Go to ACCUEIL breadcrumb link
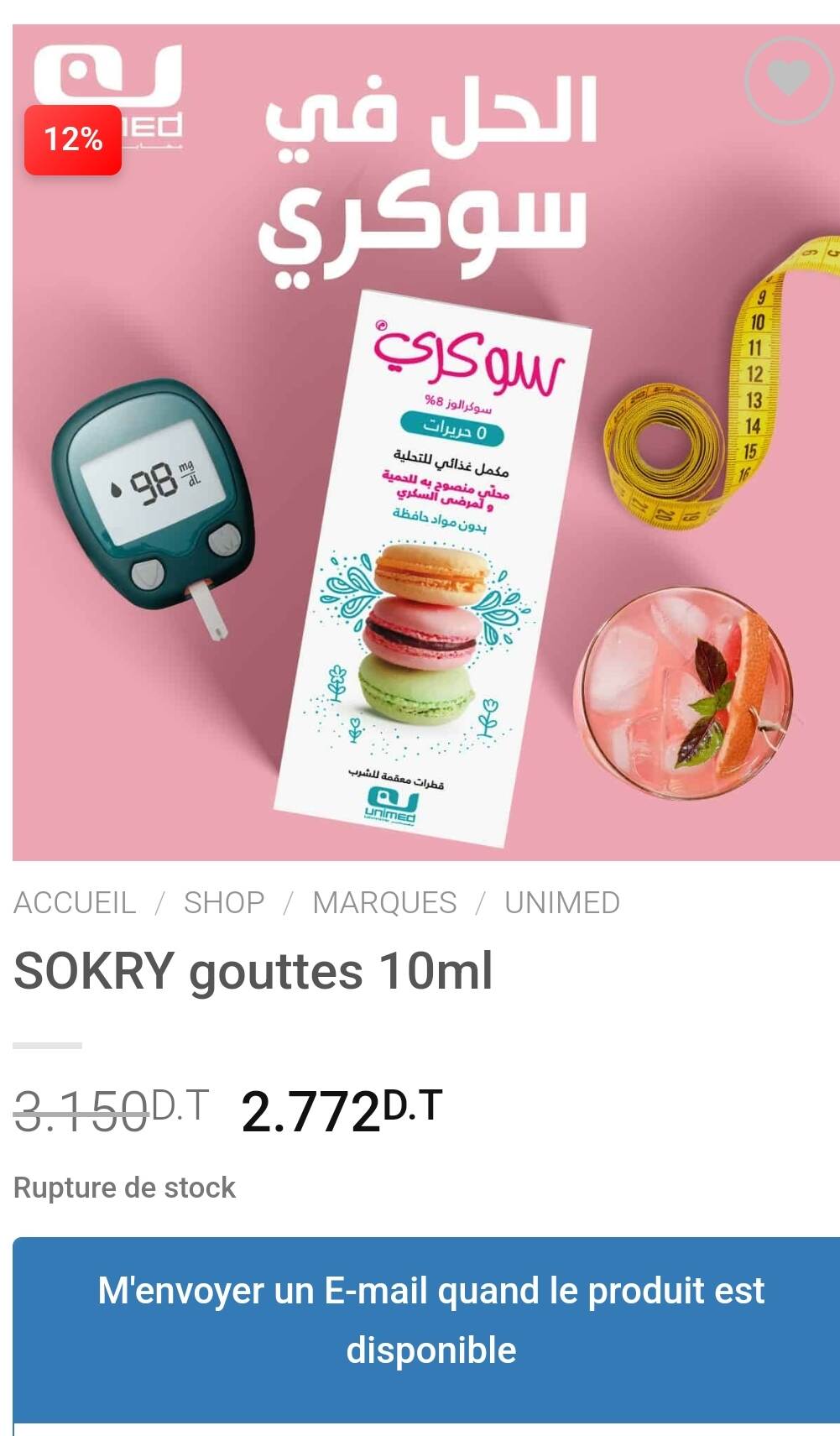This screenshot has height=1436, width=840. click(x=75, y=903)
